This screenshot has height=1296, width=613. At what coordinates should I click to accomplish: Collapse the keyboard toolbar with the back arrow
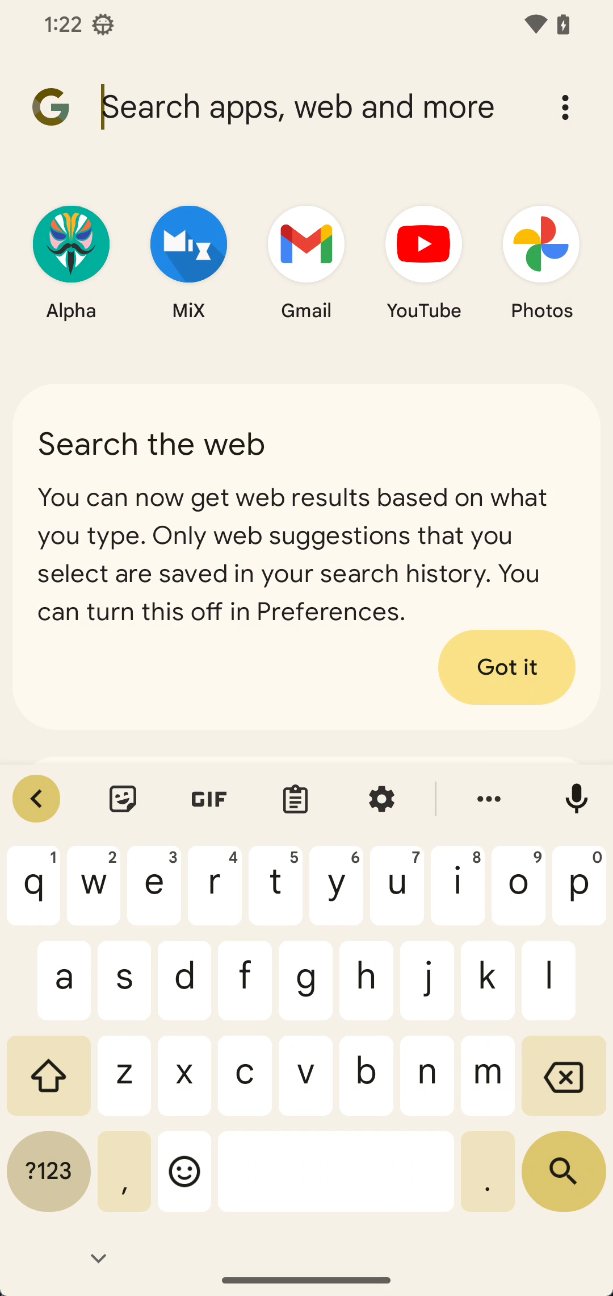[37, 799]
